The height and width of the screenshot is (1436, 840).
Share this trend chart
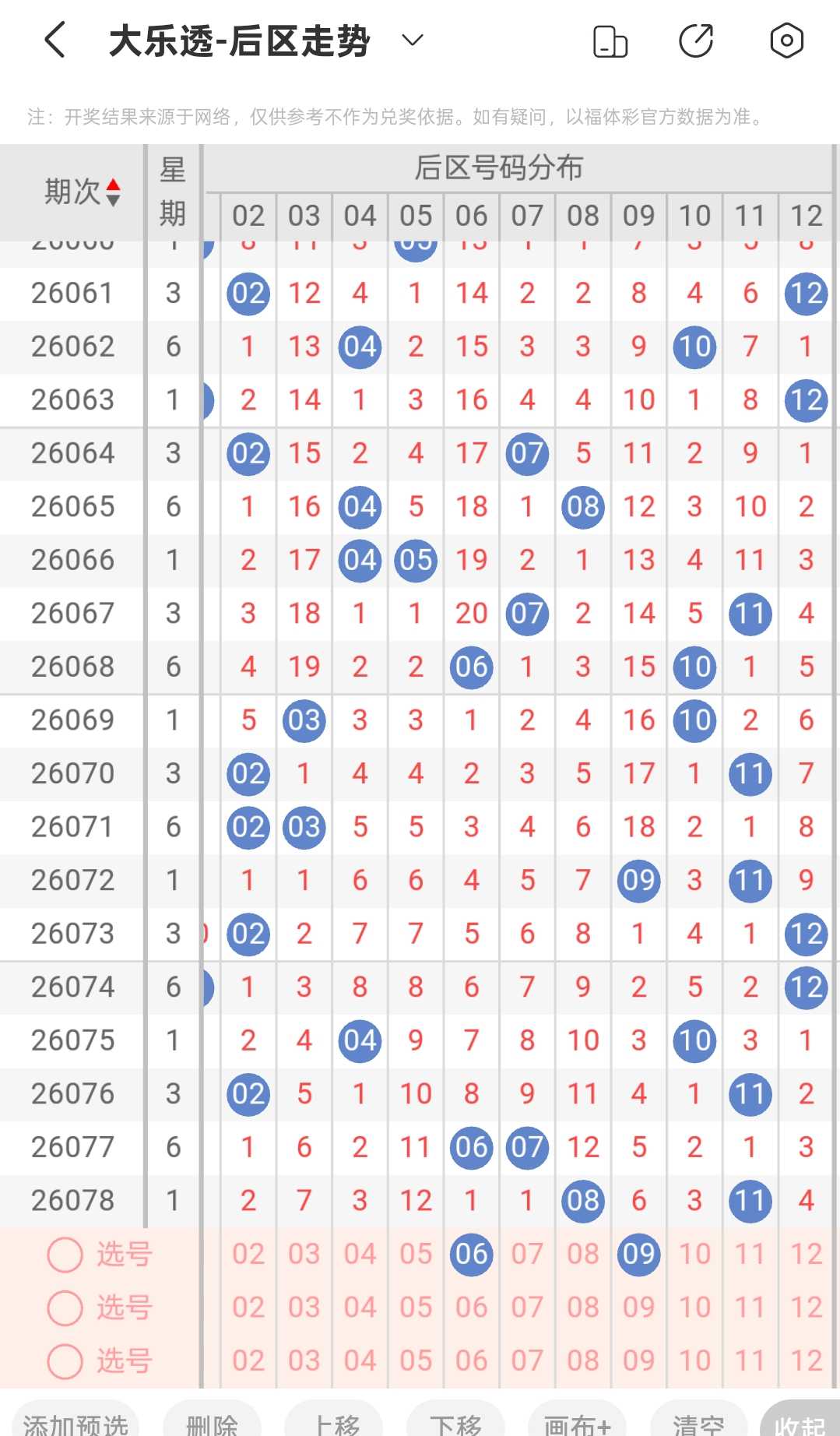pyautogui.click(x=697, y=41)
